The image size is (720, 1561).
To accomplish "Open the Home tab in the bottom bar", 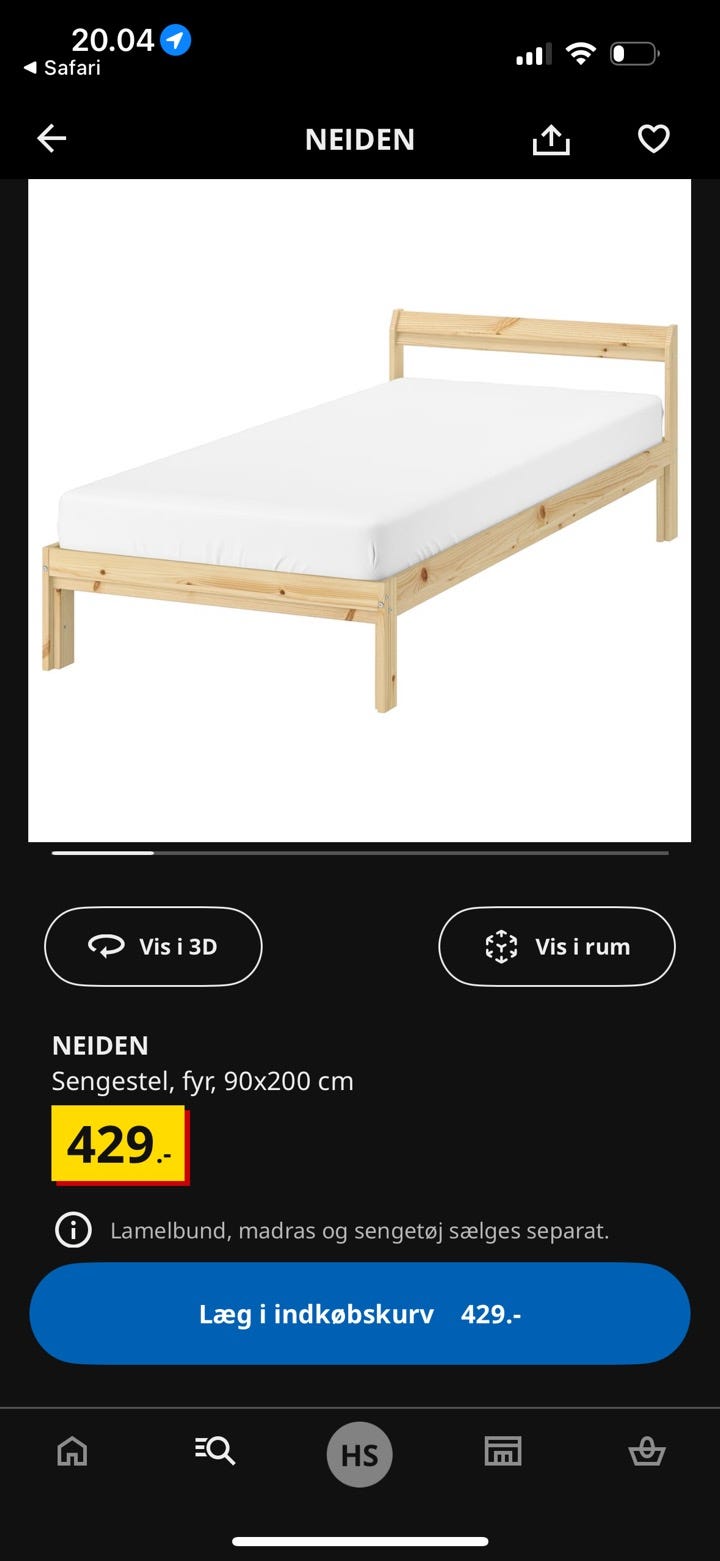I will coord(71,1454).
